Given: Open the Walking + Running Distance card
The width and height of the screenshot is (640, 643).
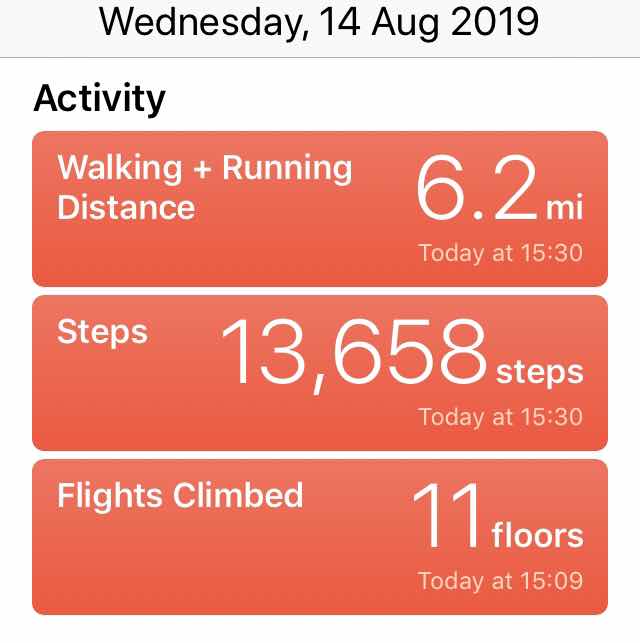Looking at the screenshot, I should [320, 209].
